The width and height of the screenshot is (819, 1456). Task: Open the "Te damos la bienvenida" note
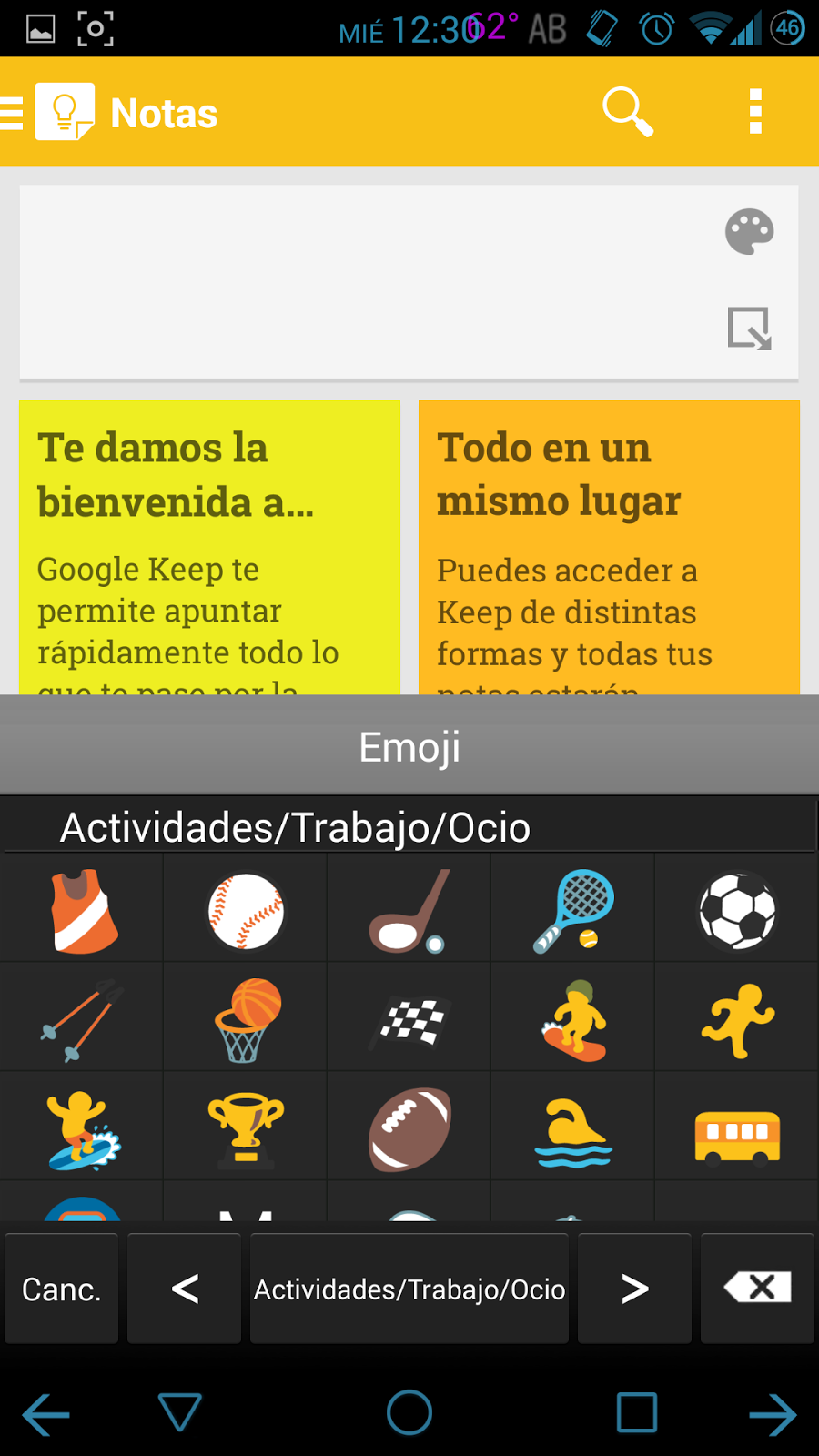209,546
